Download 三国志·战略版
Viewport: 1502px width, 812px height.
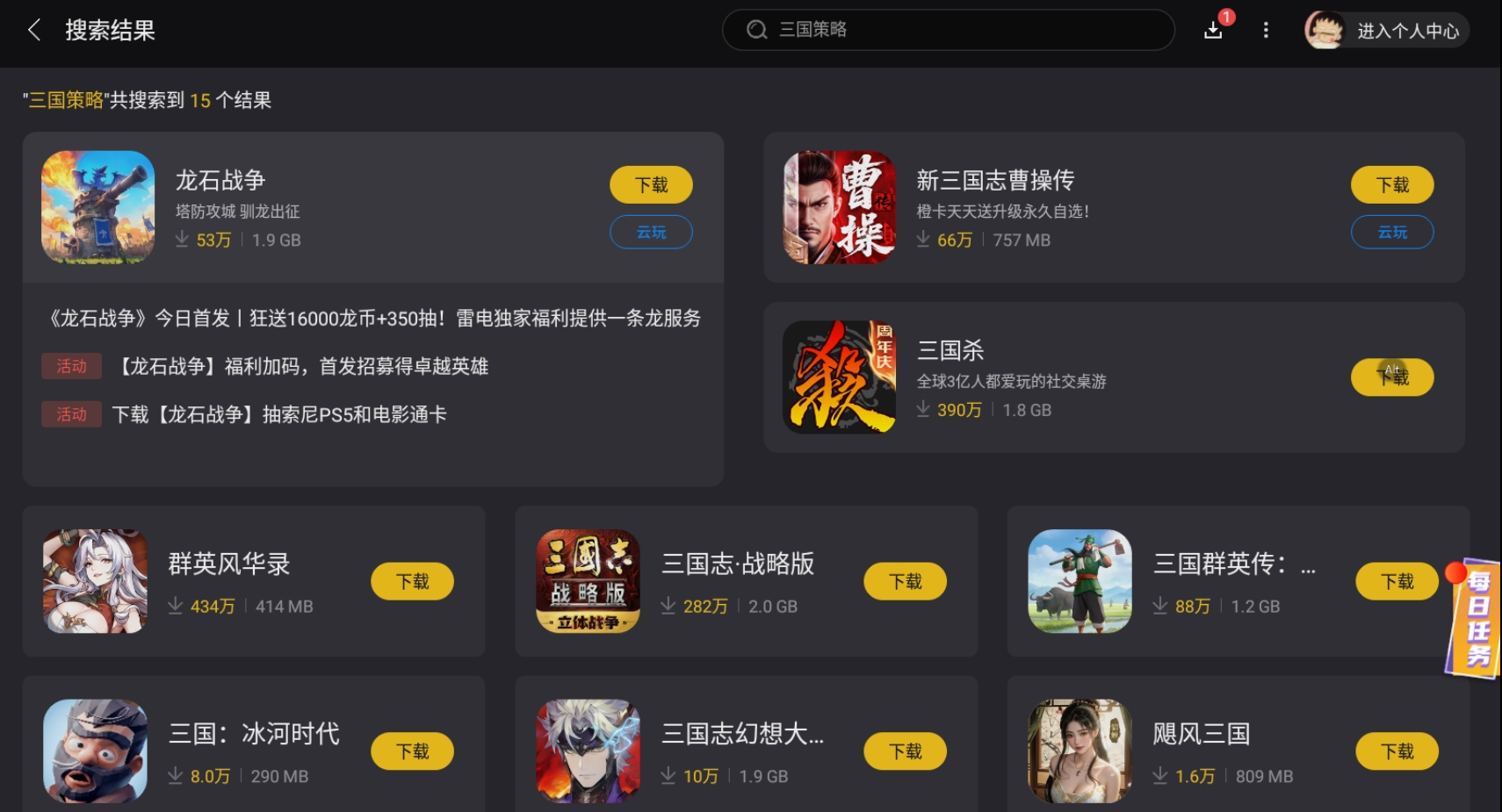pos(905,581)
